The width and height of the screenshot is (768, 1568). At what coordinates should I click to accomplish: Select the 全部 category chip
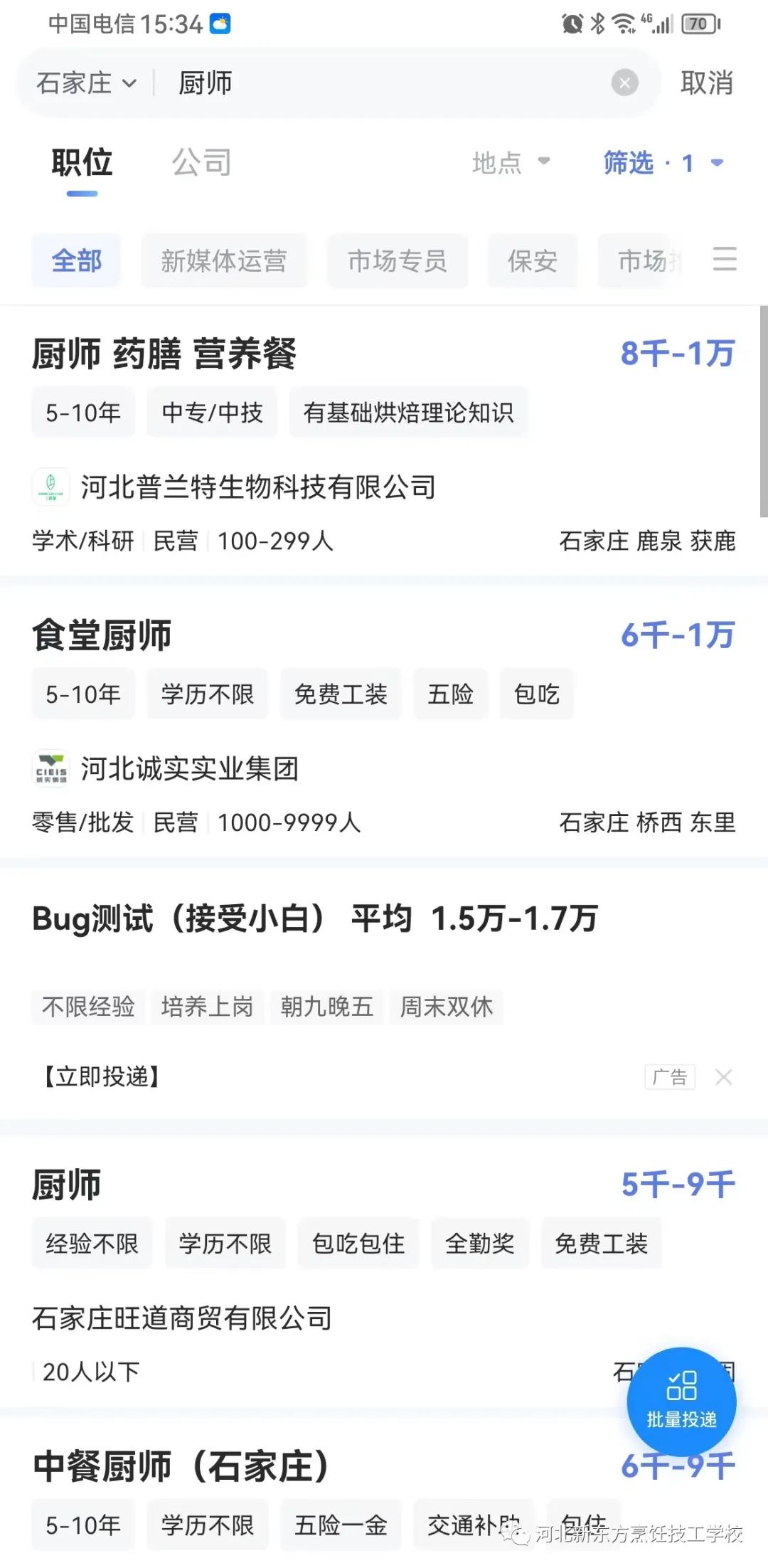pyautogui.click(x=76, y=261)
